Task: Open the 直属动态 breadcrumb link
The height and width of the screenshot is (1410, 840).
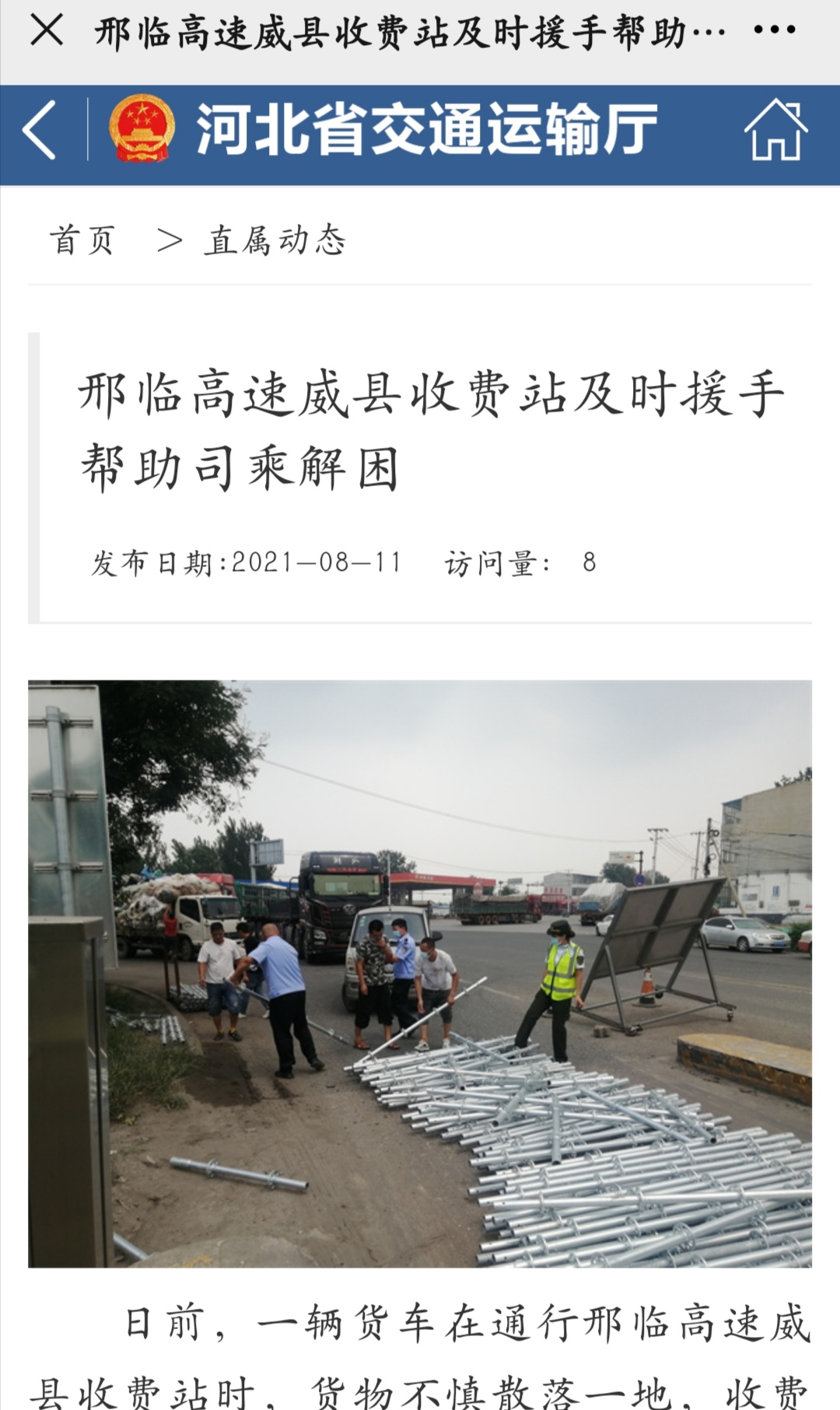Action: 275,240
